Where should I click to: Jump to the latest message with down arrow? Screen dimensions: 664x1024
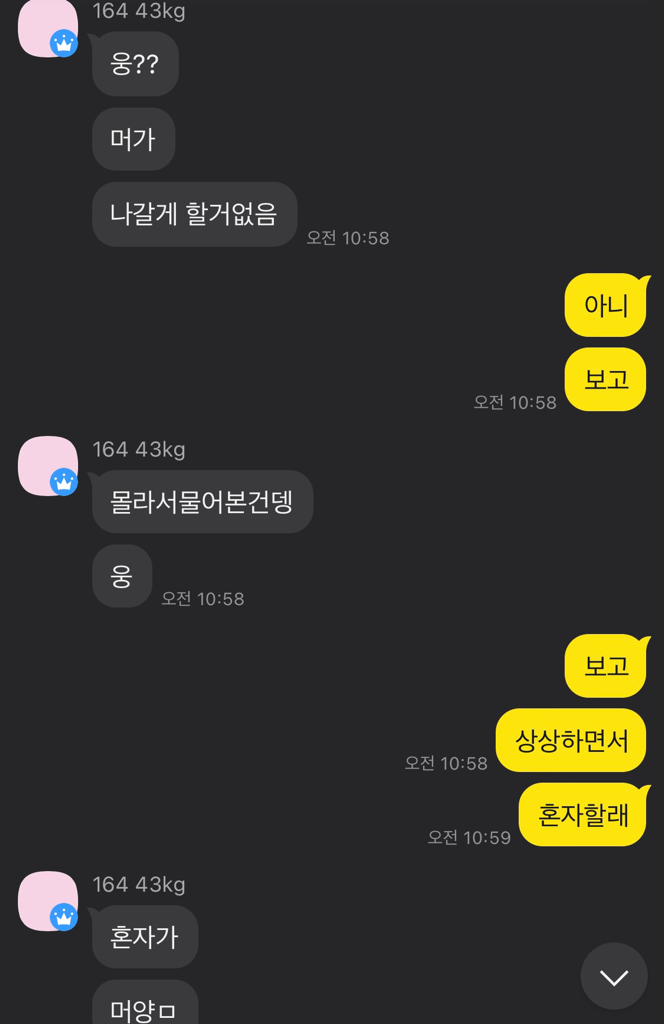pyautogui.click(x=613, y=976)
